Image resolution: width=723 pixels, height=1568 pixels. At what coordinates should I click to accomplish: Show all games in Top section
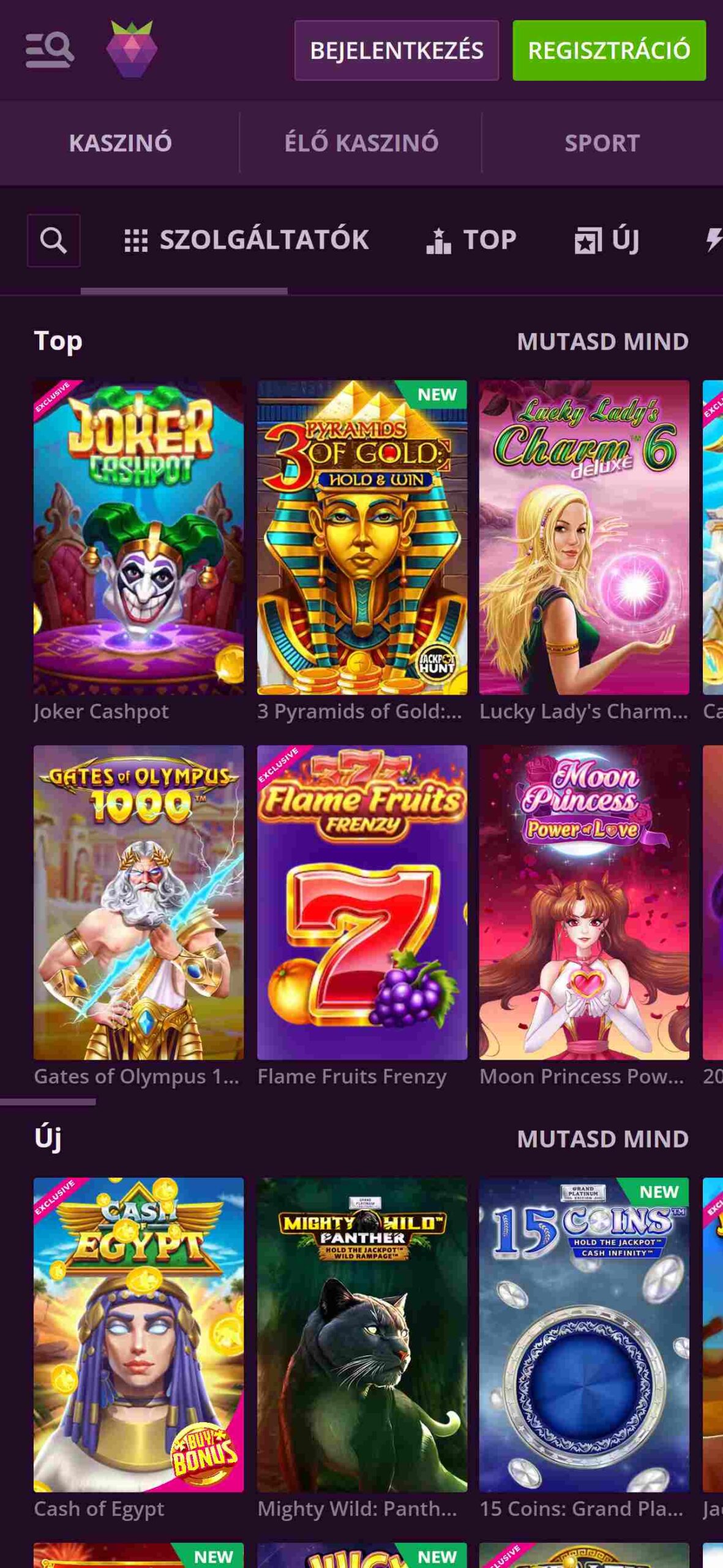[602, 342]
